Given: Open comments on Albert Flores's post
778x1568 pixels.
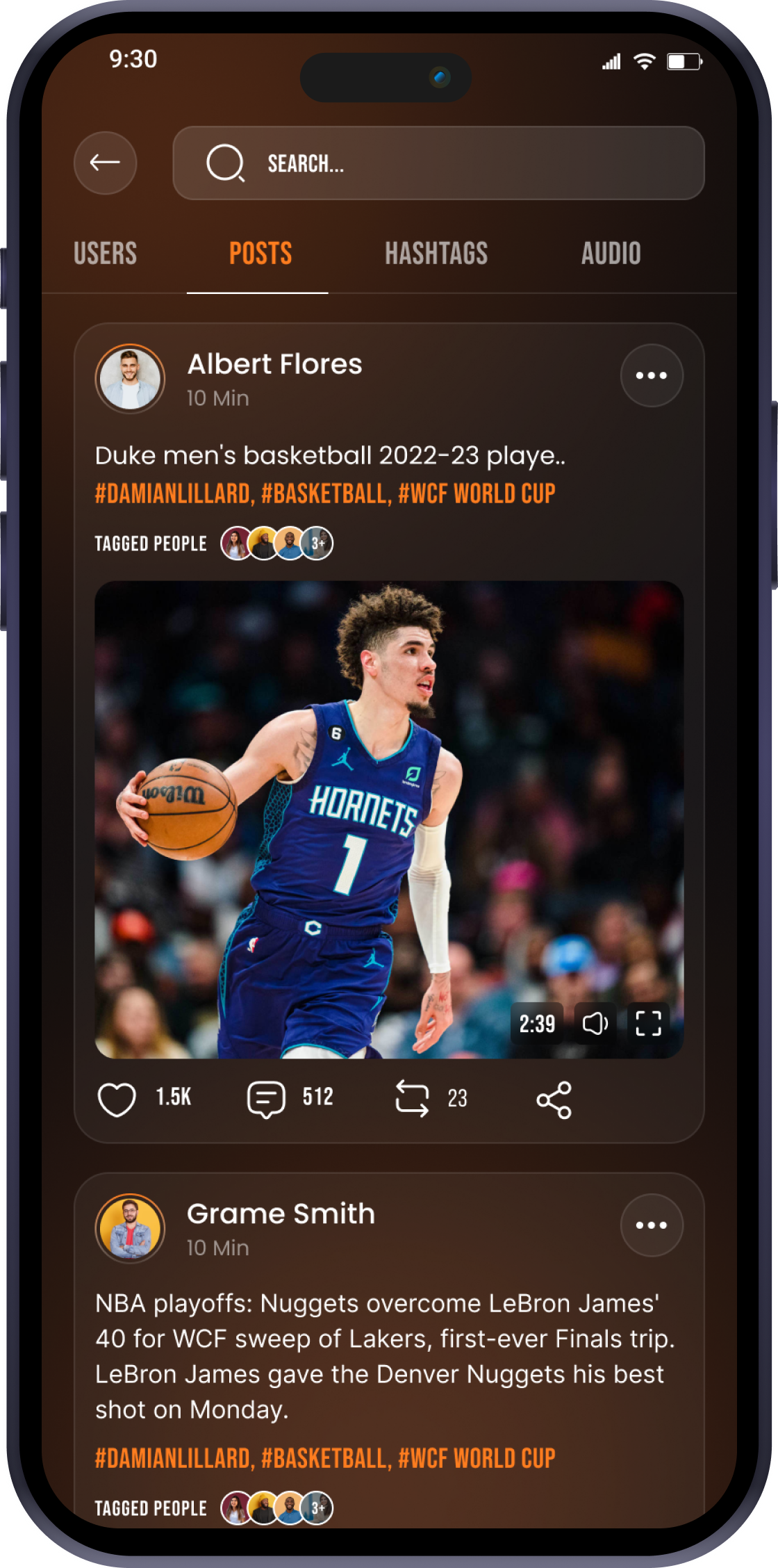Looking at the screenshot, I should [266, 1099].
